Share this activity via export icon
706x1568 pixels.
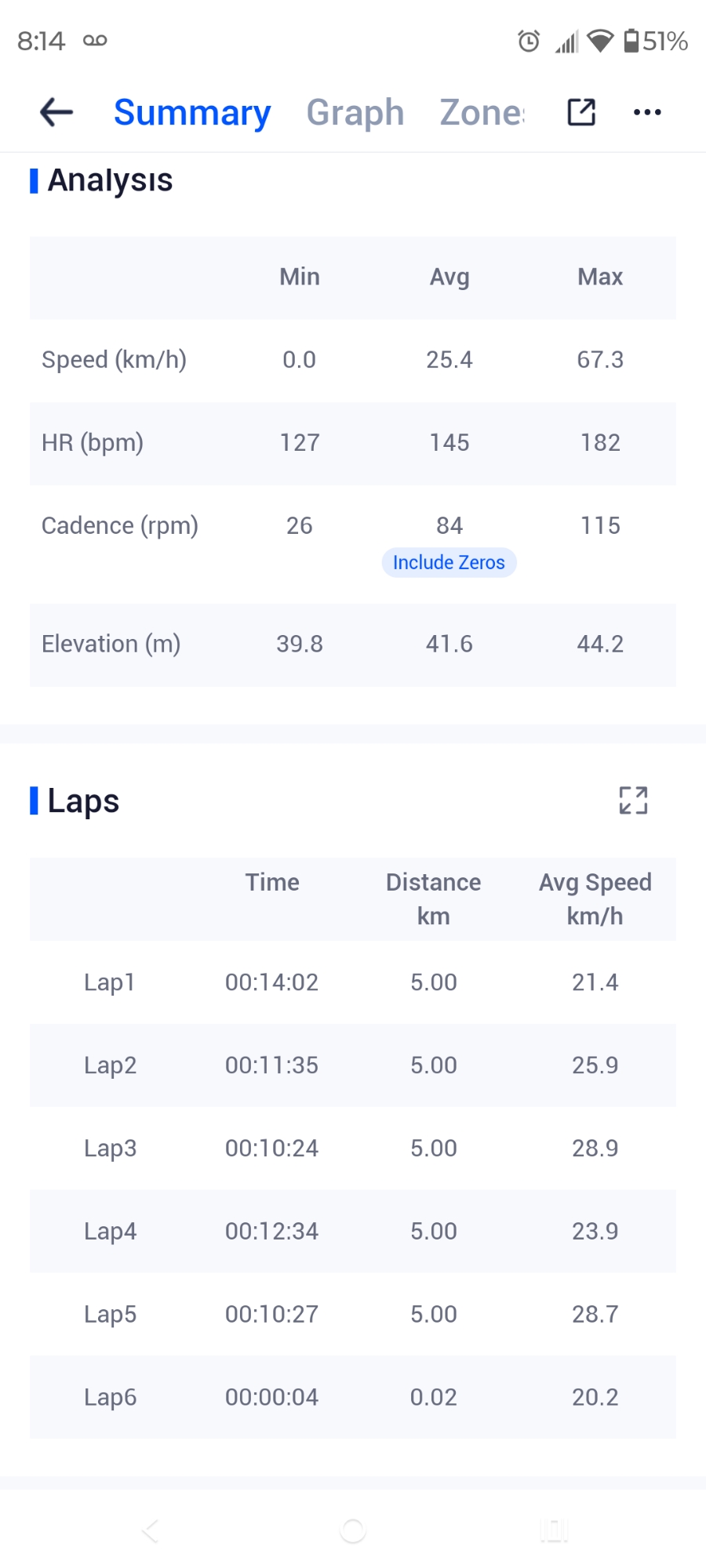pyautogui.click(x=581, y=112)
